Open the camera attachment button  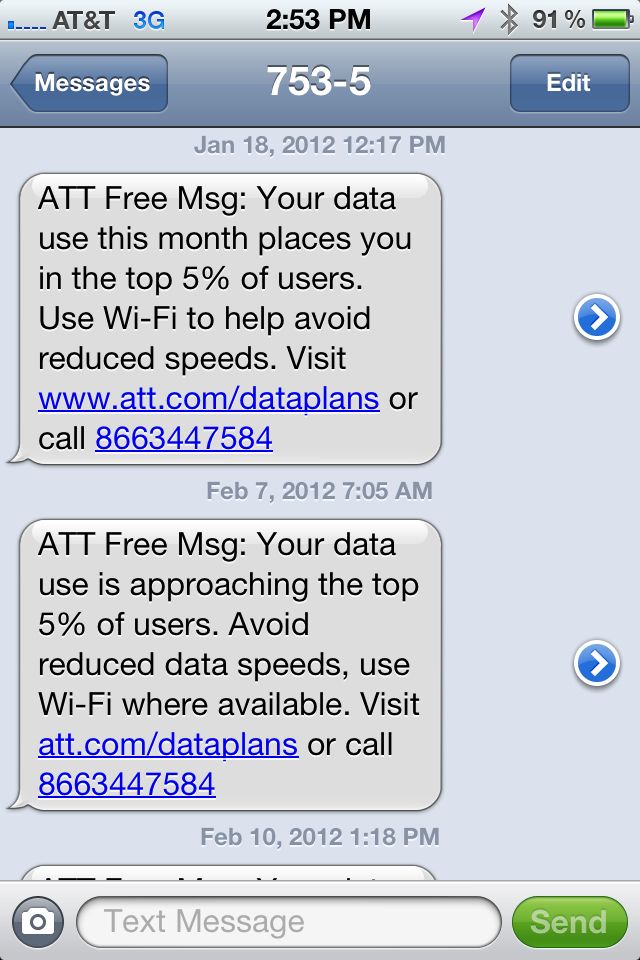[38, 921]
